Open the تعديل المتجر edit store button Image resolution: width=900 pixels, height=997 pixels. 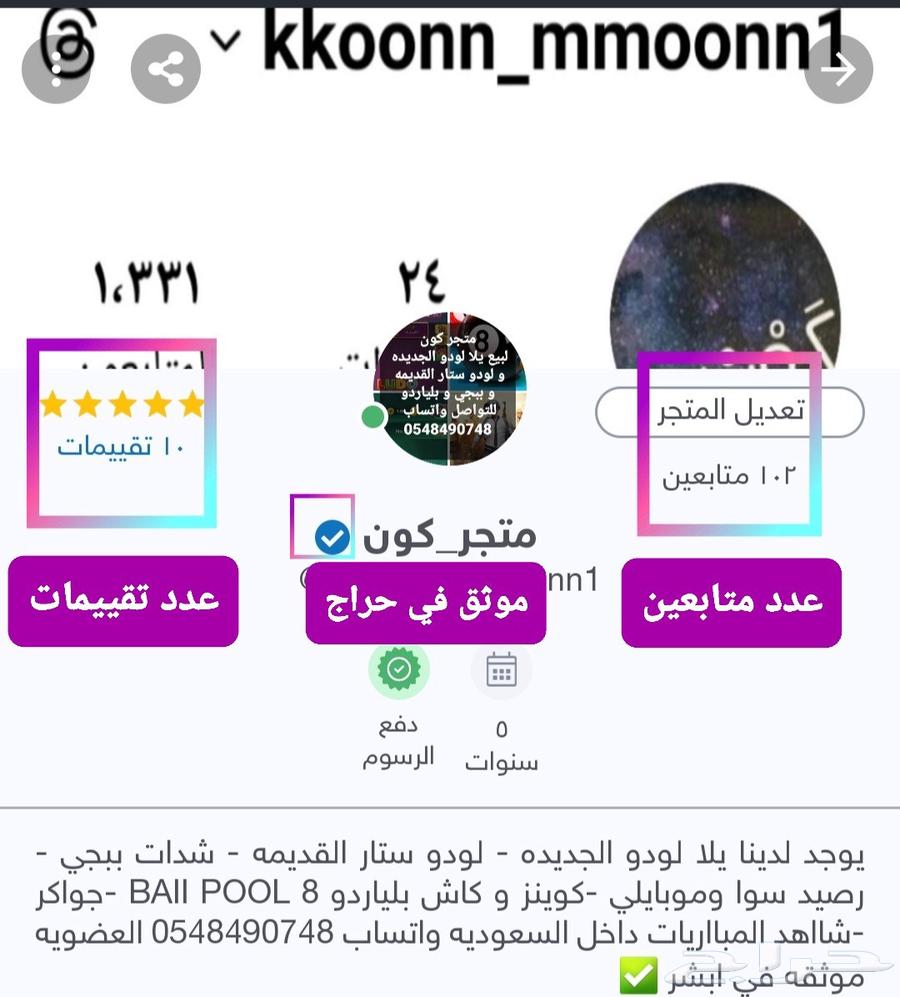pyautogui.click(x=729, y=412)
